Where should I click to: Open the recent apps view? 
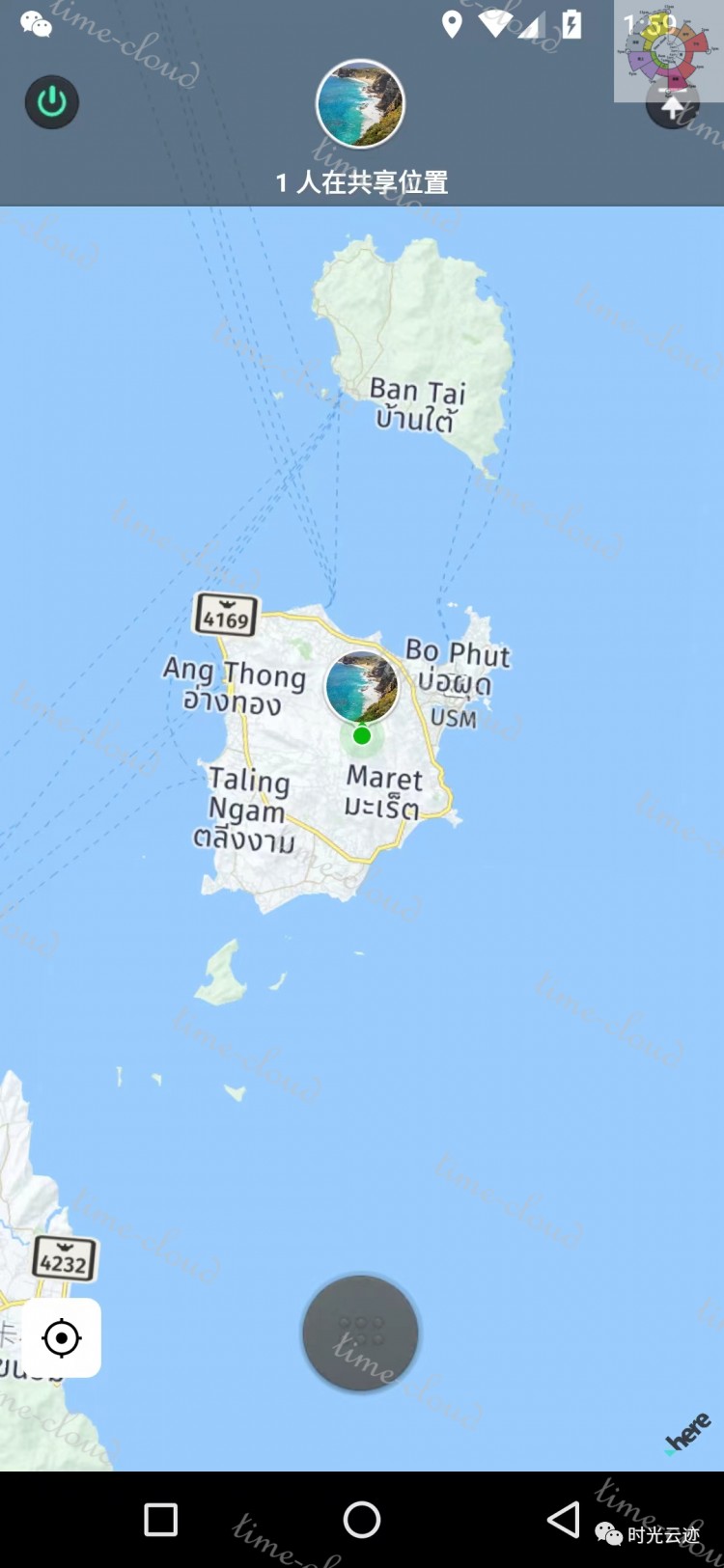tap(160, 1520)
